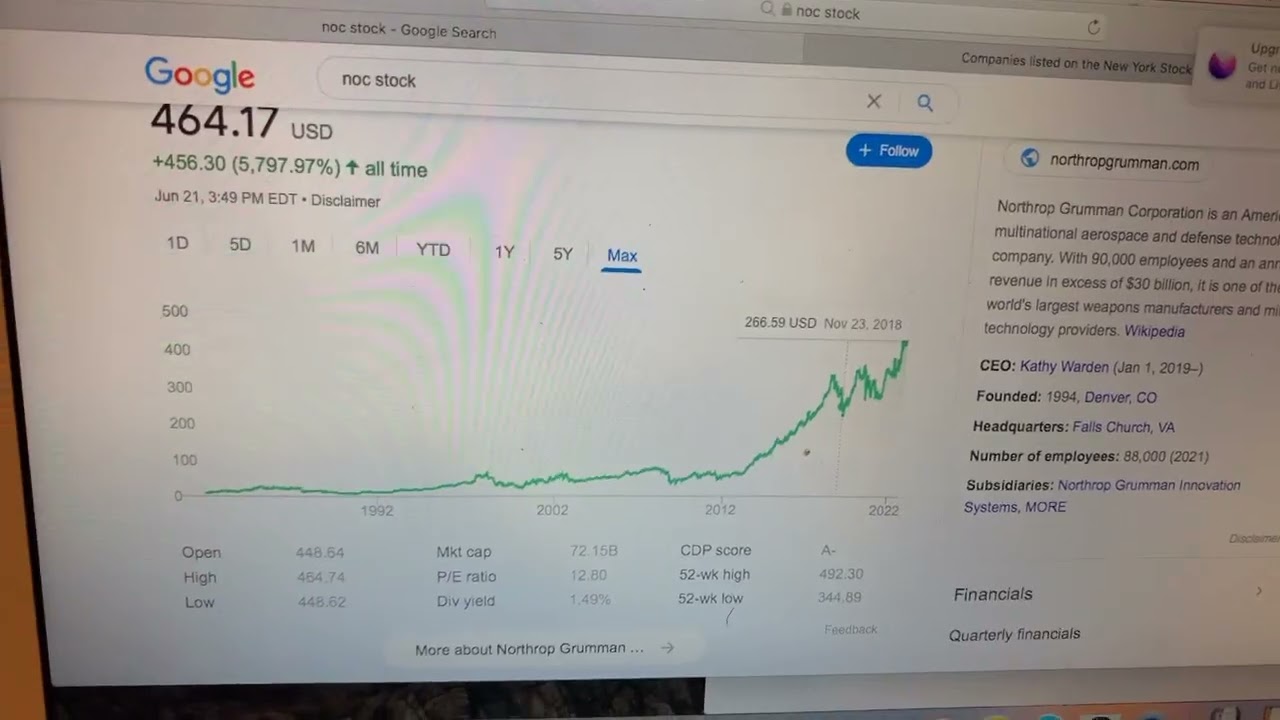1280x720 pixels.
Task: Open the Falls Church, VA headquarters link
Action: click(1123, 427)
